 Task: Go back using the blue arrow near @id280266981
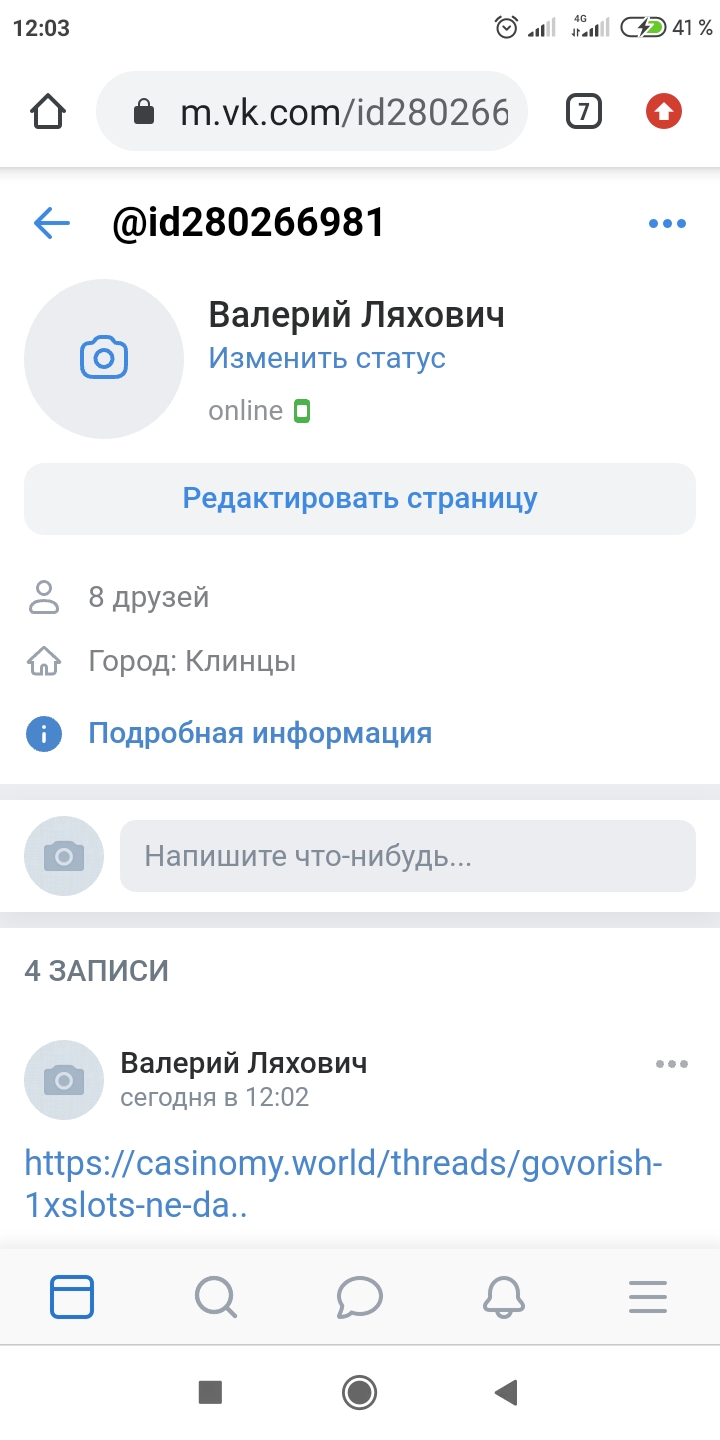point(51,222)
